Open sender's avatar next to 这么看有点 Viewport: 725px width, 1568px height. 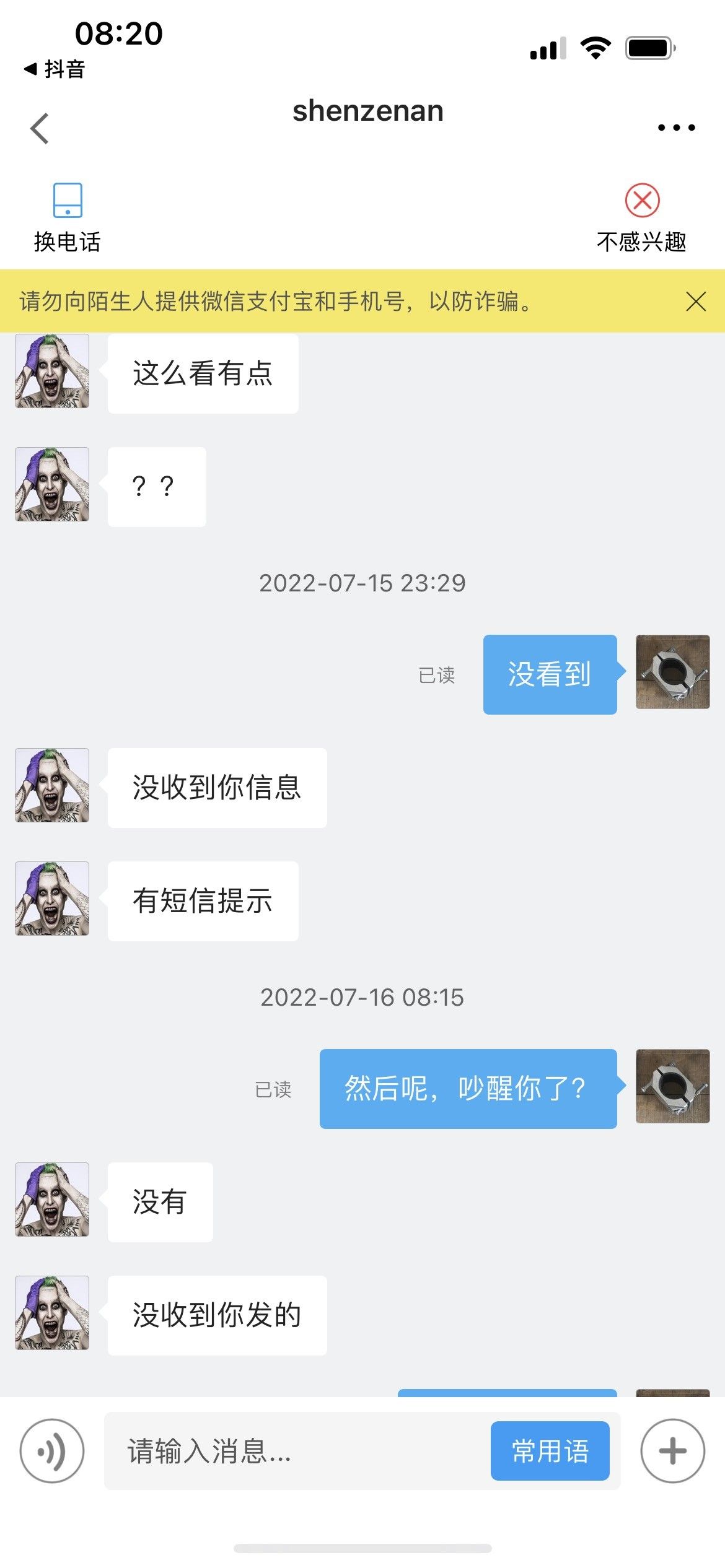click(x=52, y=371)
